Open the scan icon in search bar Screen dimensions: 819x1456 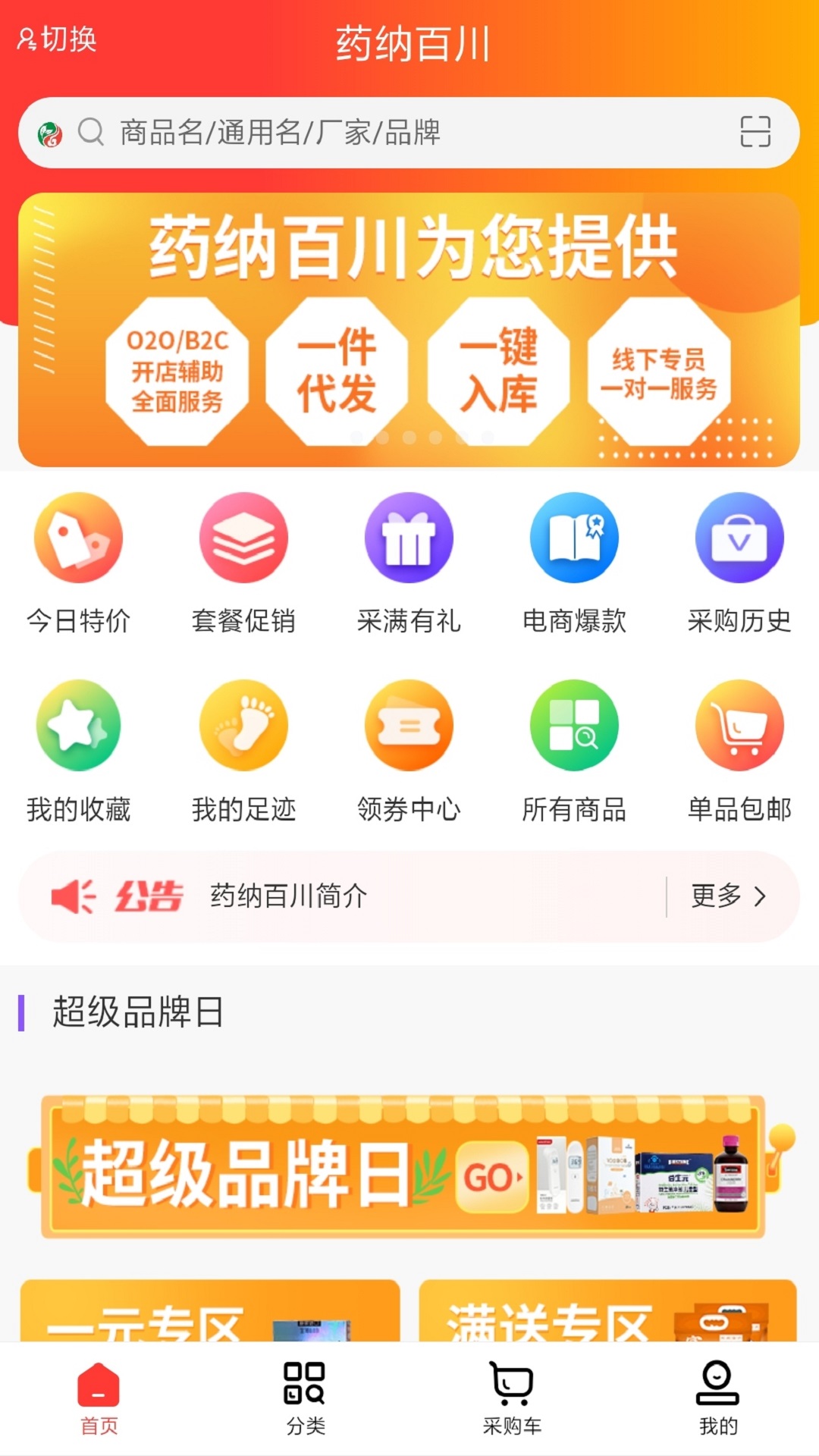755,132
